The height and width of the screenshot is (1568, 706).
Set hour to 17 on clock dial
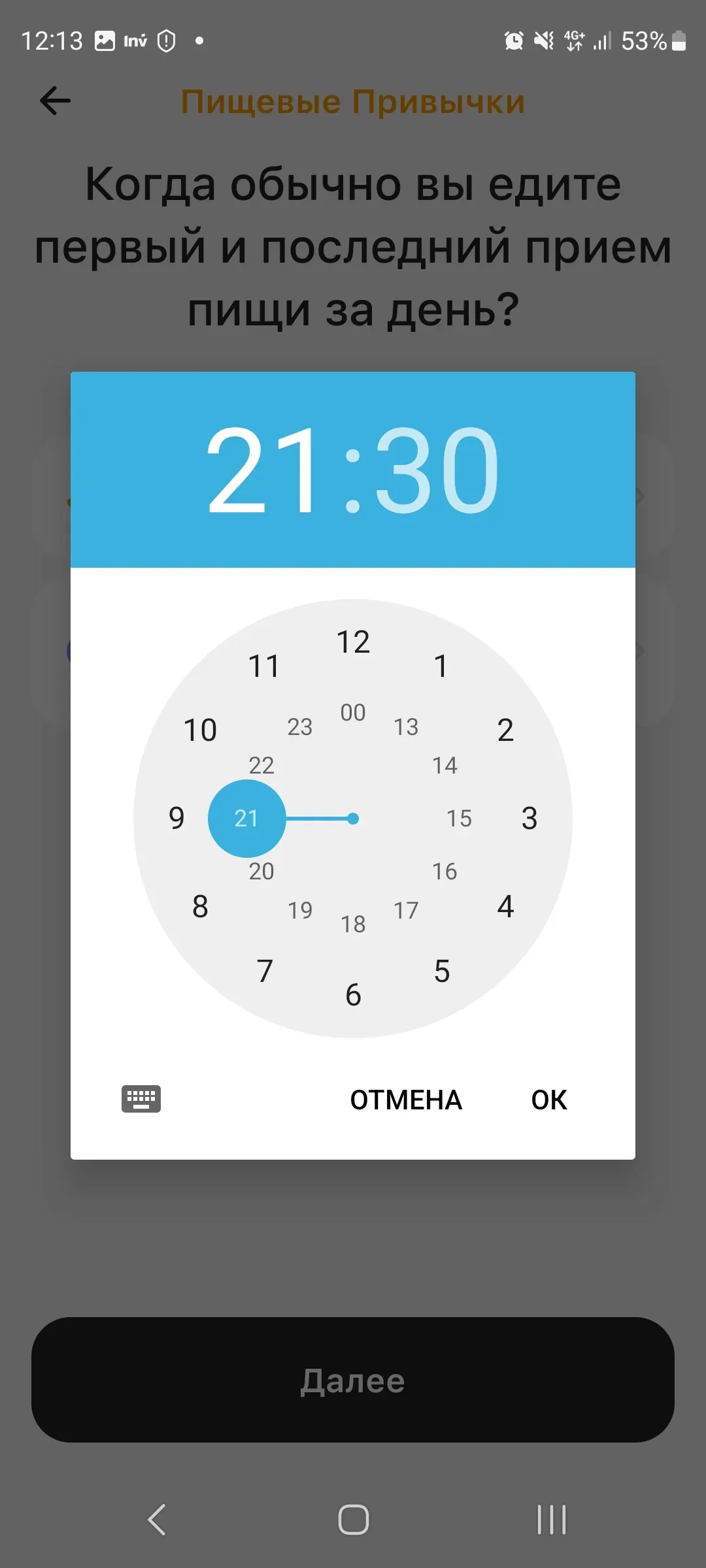(x=406, y=910)
